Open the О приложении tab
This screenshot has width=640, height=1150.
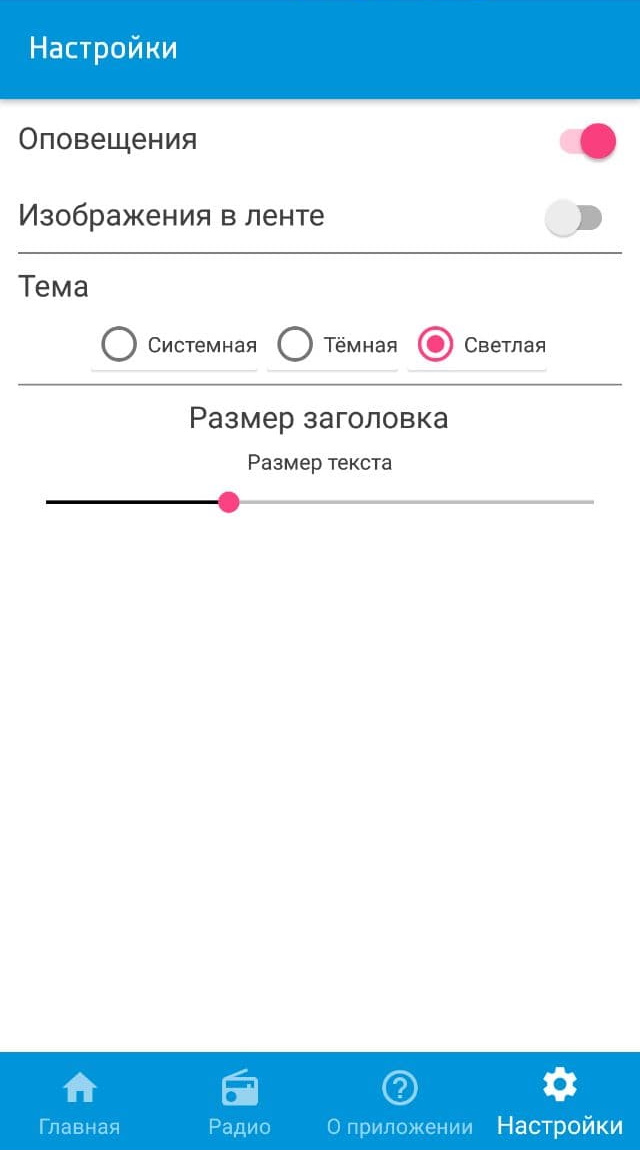pos(400,1102)
